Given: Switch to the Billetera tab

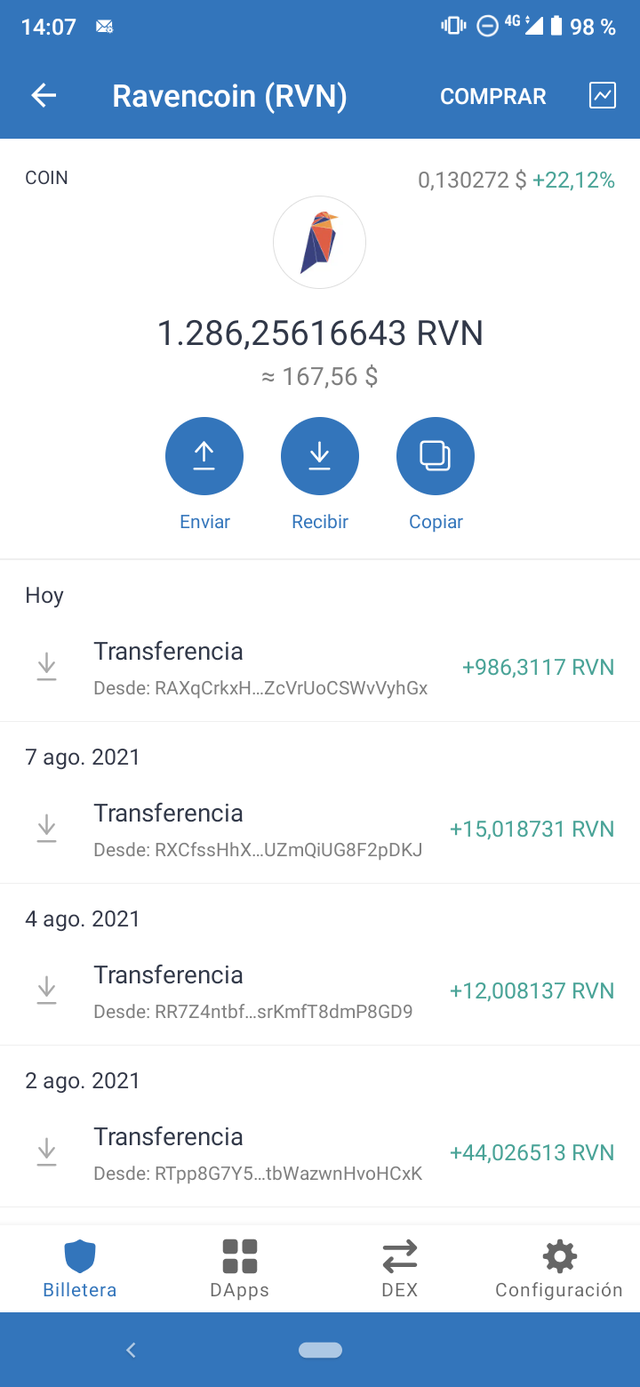Looking at the screenshot, I should click(80, 1268).
